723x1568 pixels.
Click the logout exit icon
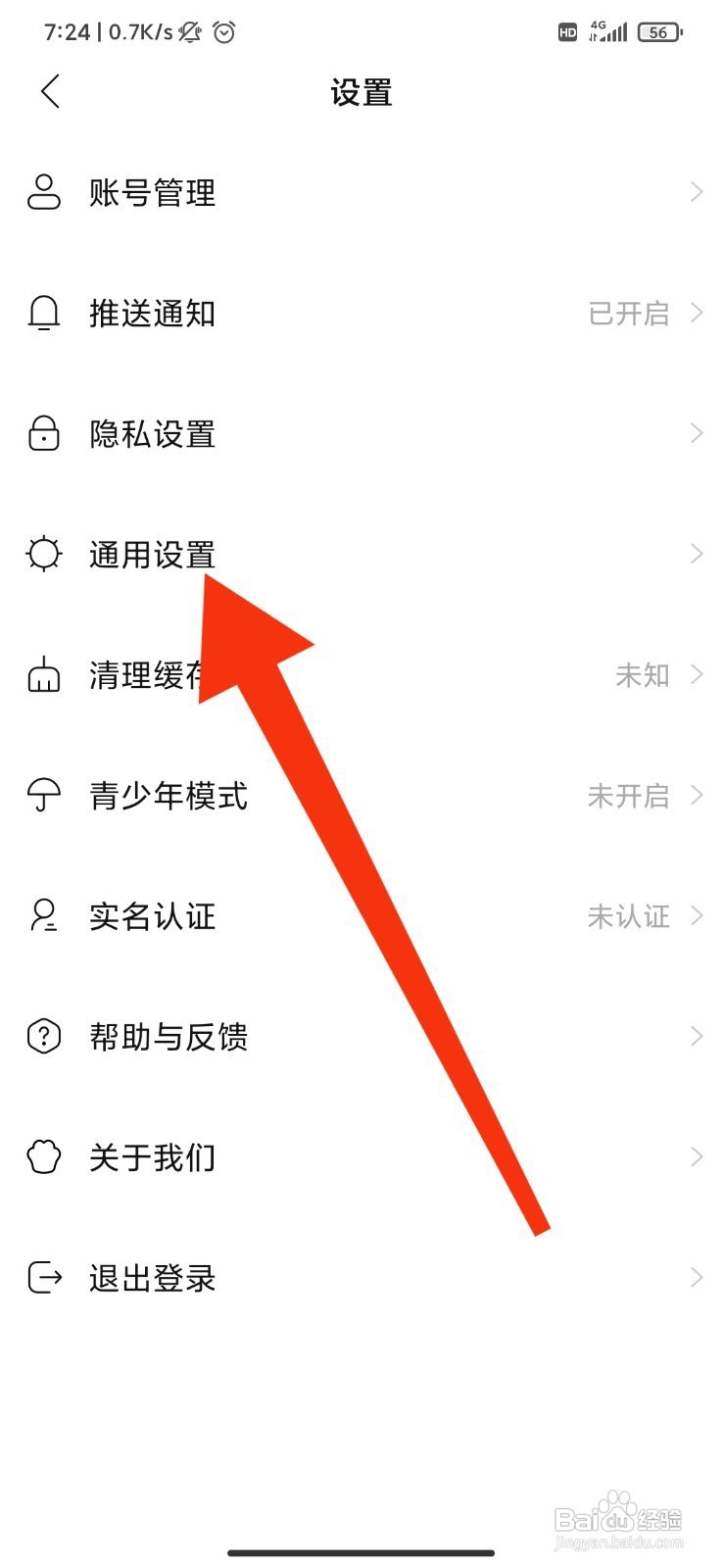coord(43,1278)
